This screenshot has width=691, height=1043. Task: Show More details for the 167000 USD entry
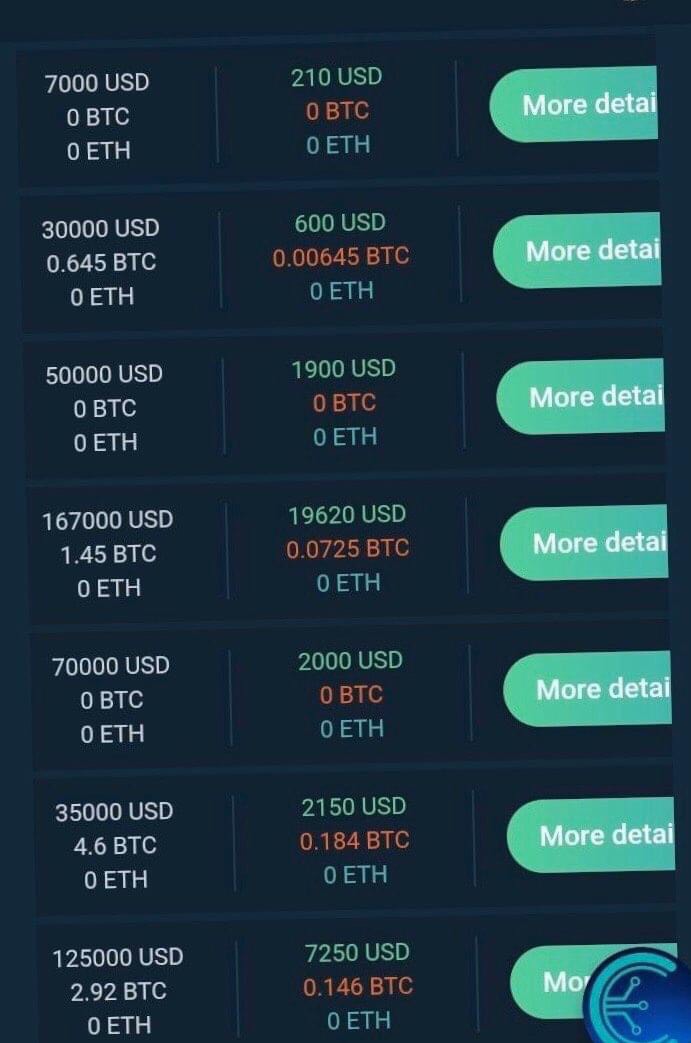click(592, 543)
